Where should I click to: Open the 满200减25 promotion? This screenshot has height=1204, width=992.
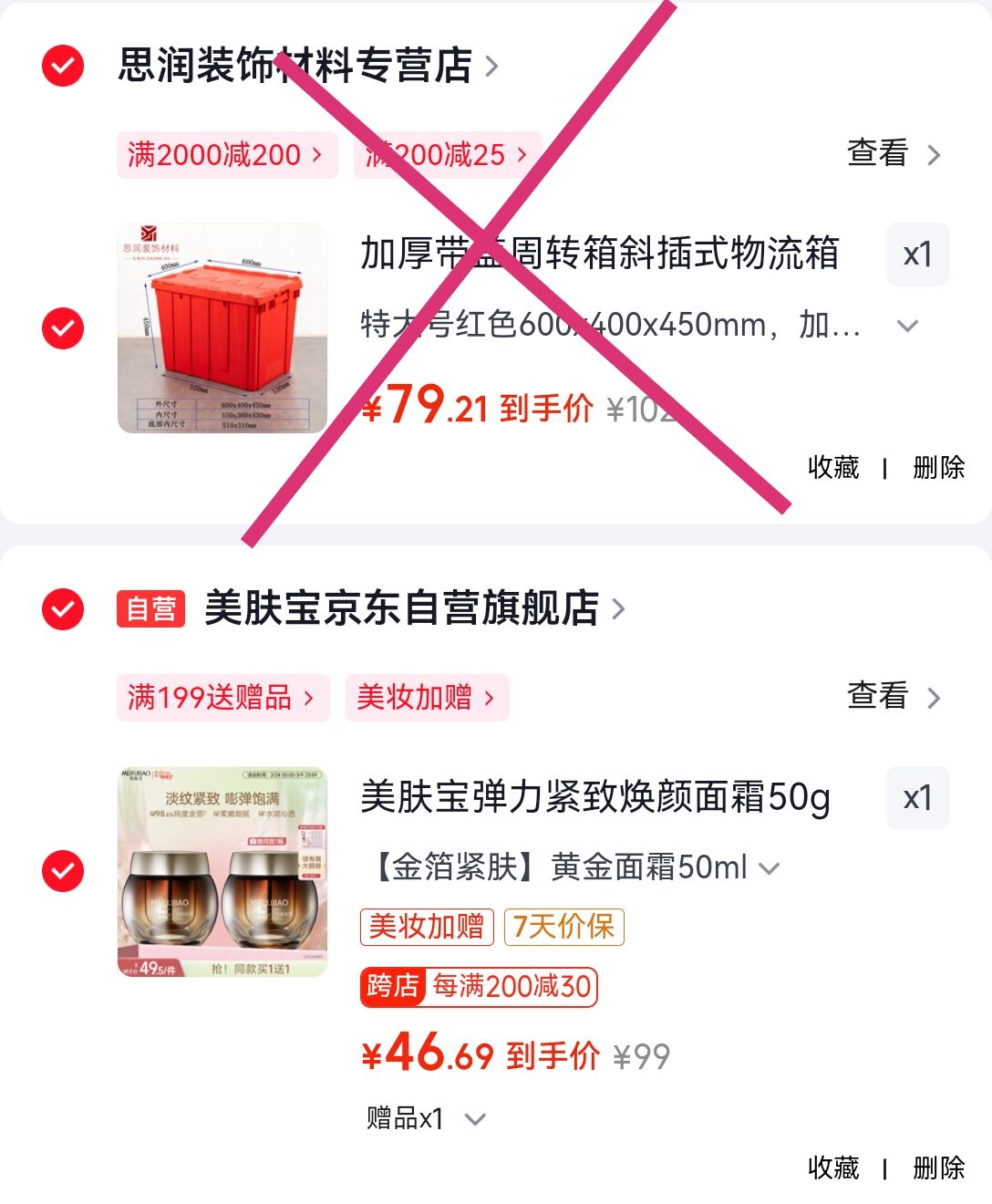[447, 155]
